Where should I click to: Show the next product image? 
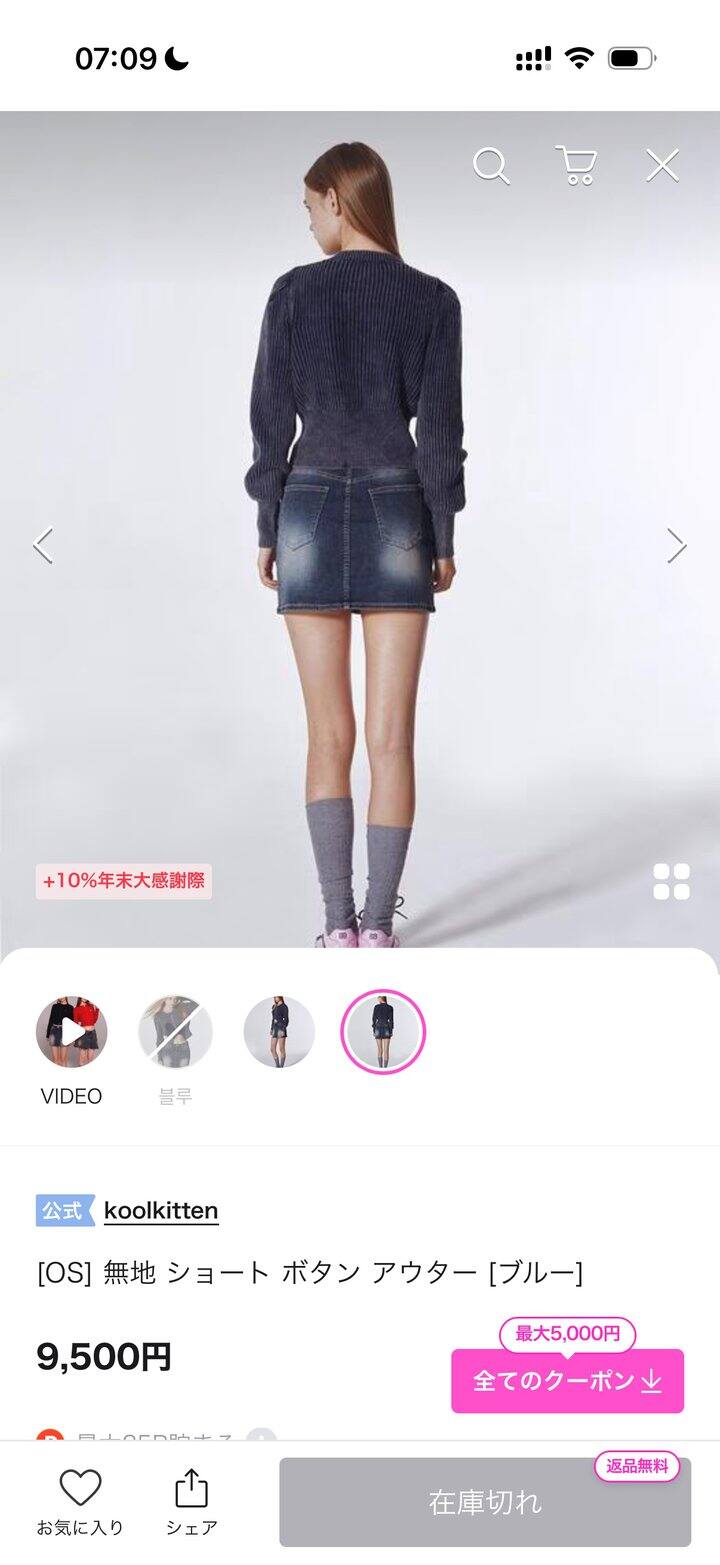(677, 545)
